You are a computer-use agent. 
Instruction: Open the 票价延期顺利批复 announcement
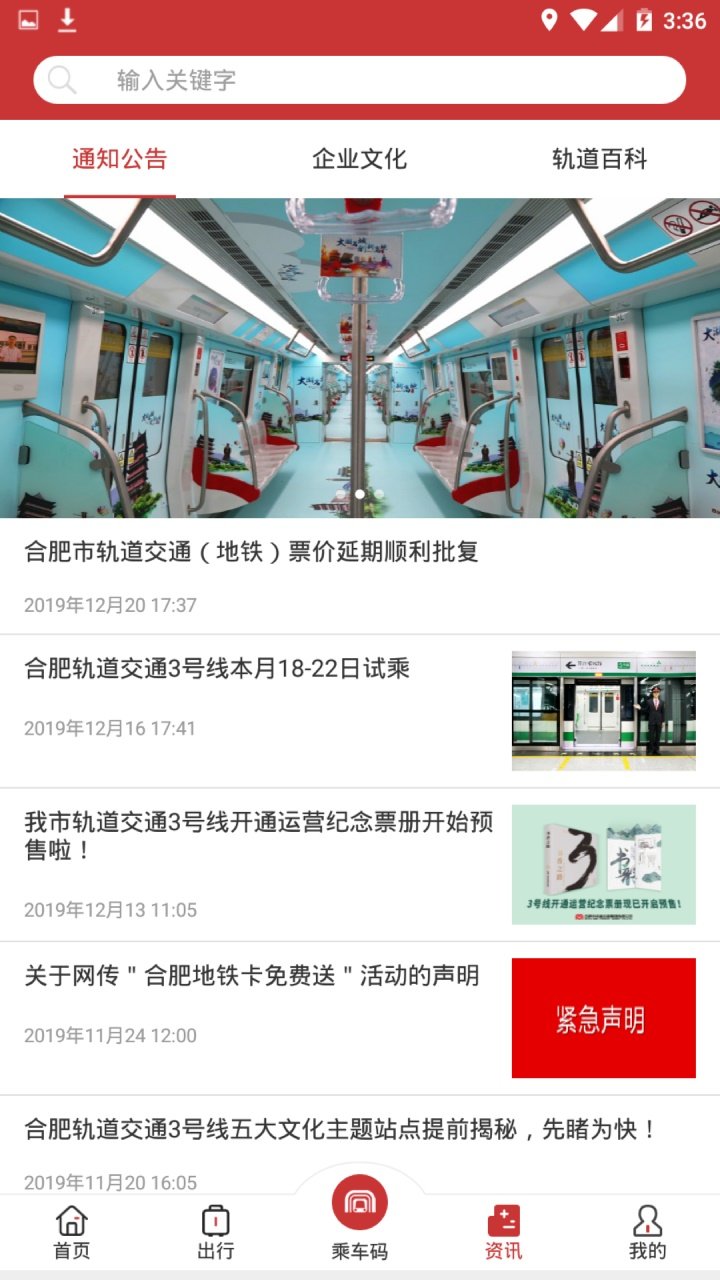360,575
